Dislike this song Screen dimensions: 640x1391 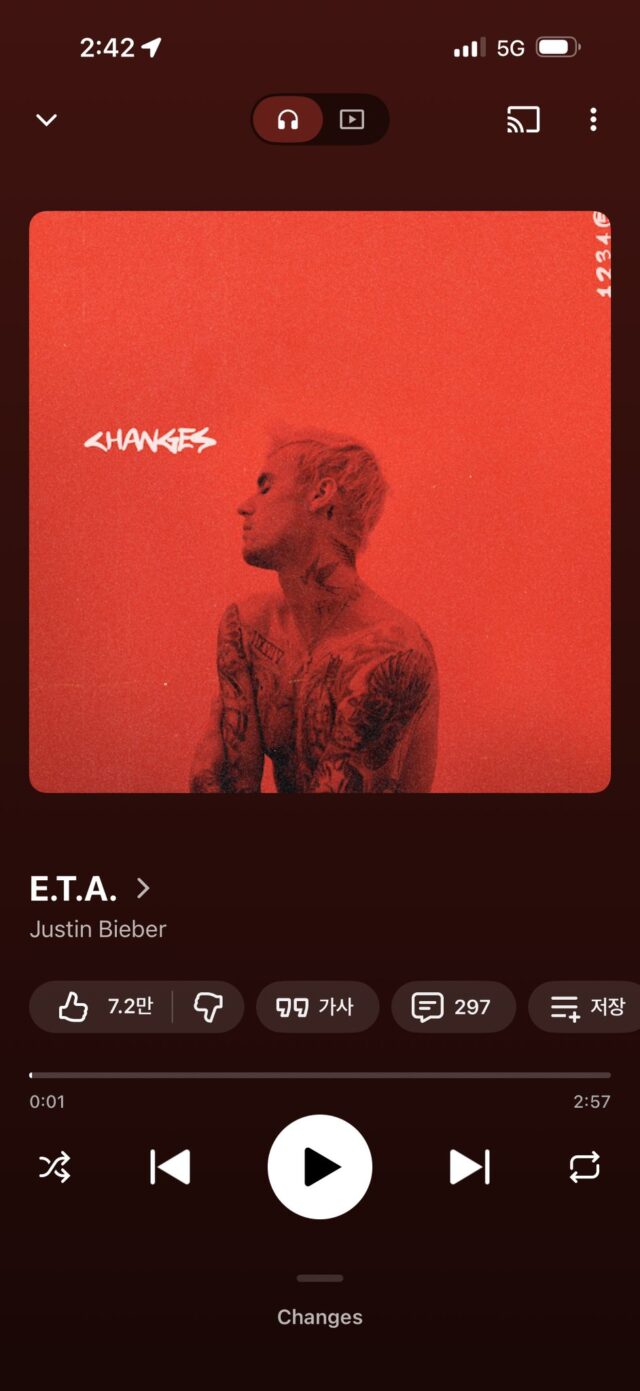(x=208, y=1007)
